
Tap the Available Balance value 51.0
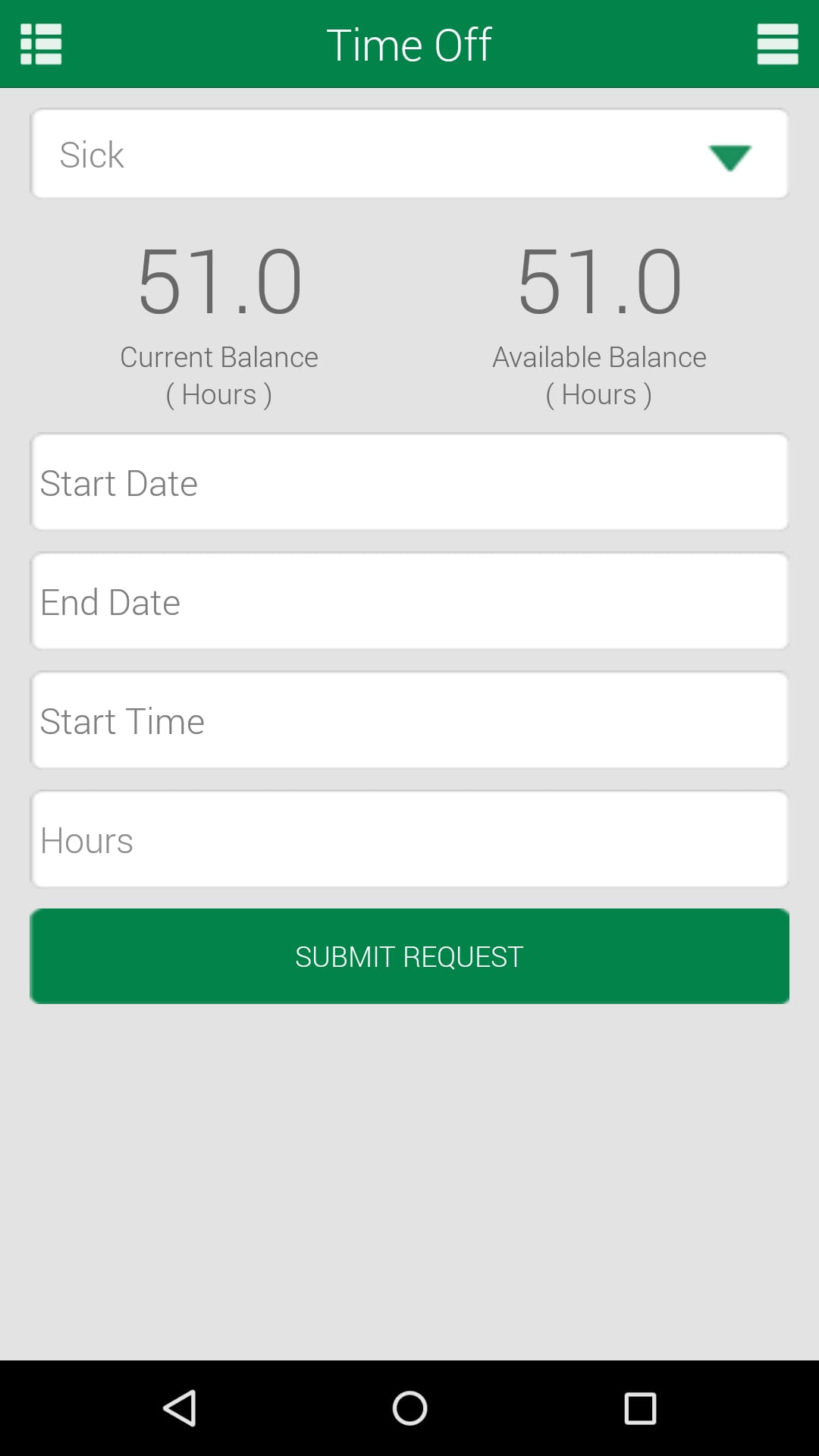tap(599, 282)
